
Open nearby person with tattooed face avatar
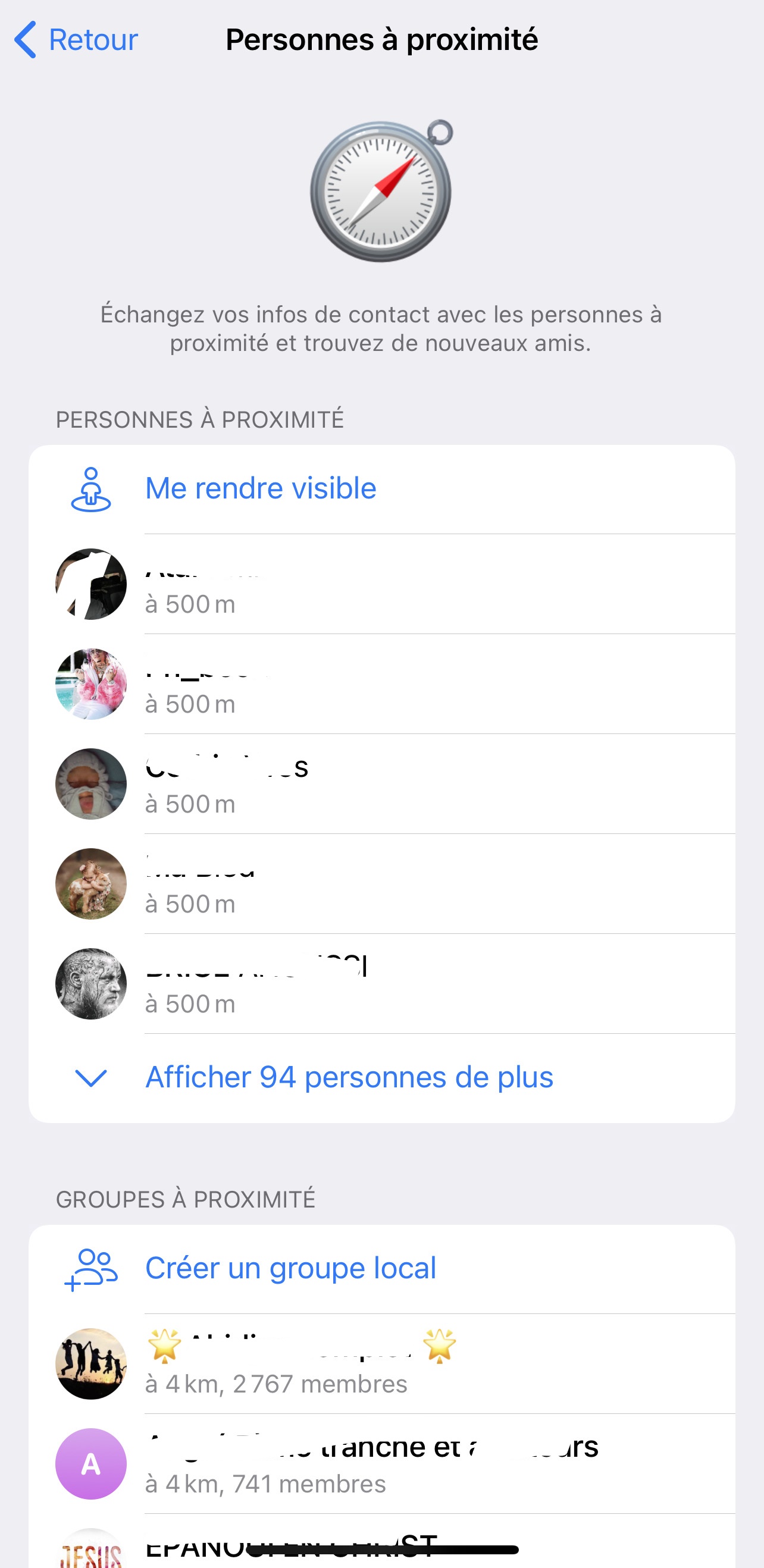381,983
